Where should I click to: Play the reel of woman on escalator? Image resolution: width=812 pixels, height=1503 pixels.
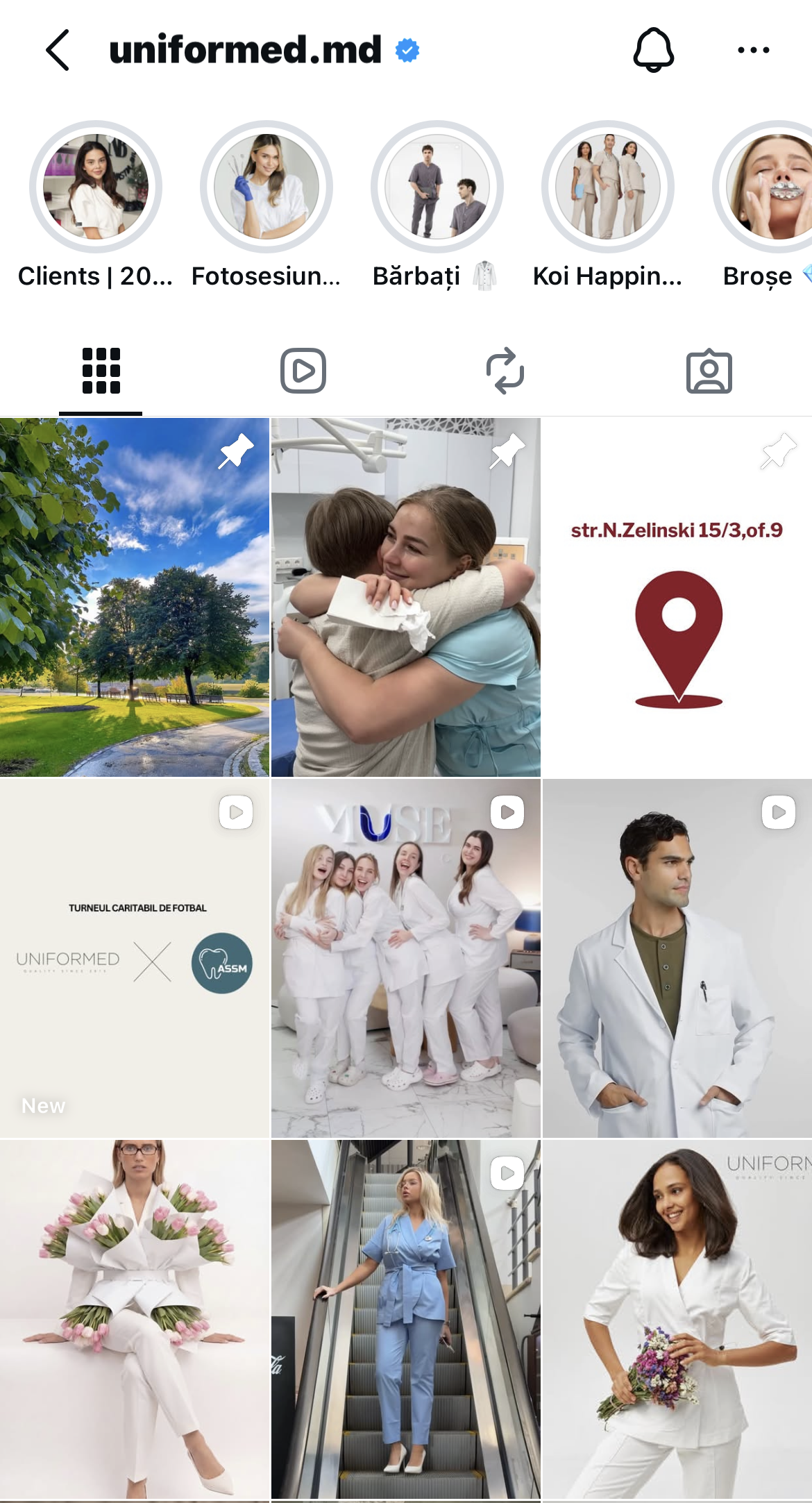405,1319
